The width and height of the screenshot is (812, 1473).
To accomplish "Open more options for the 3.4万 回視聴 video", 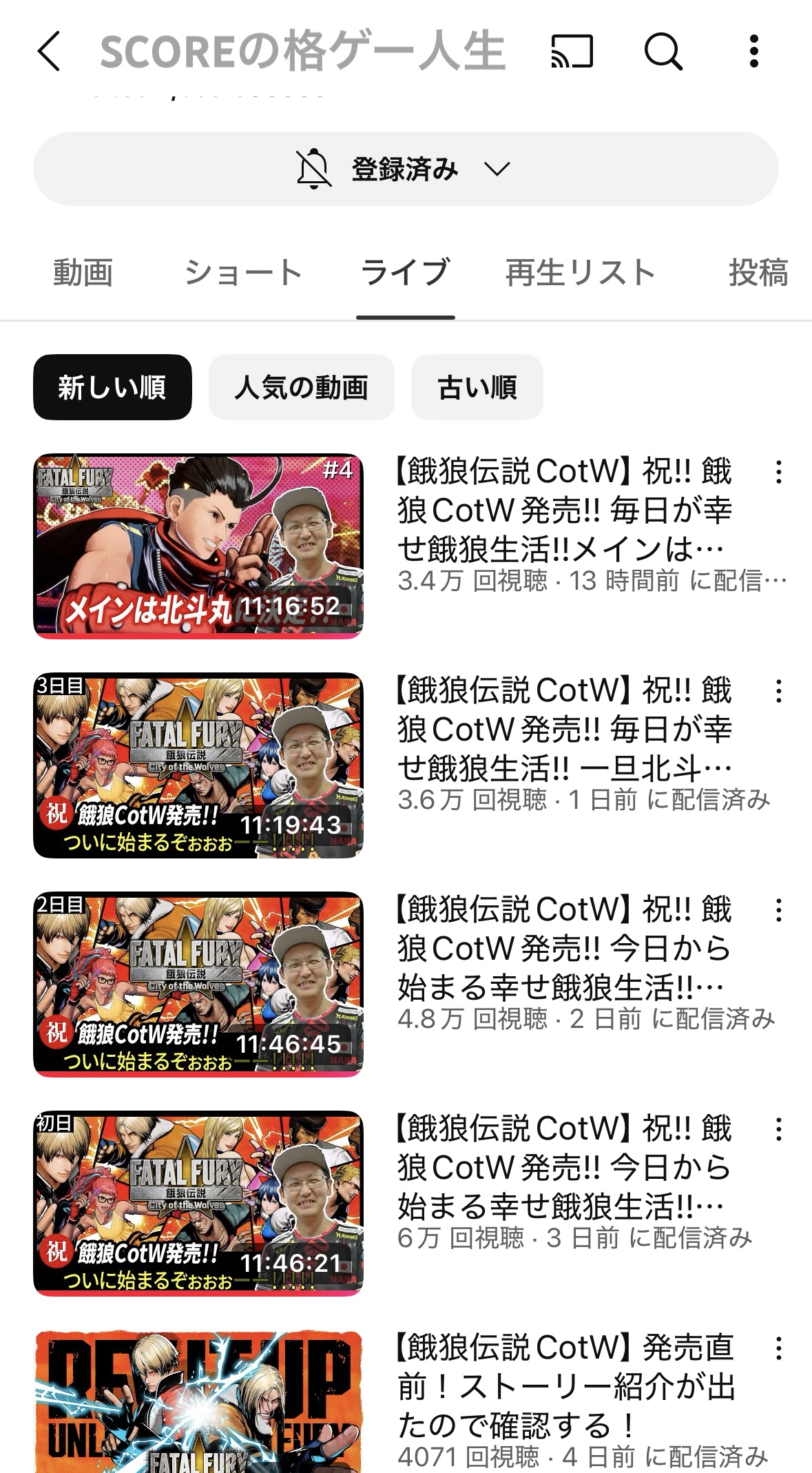I will point(779,472).
